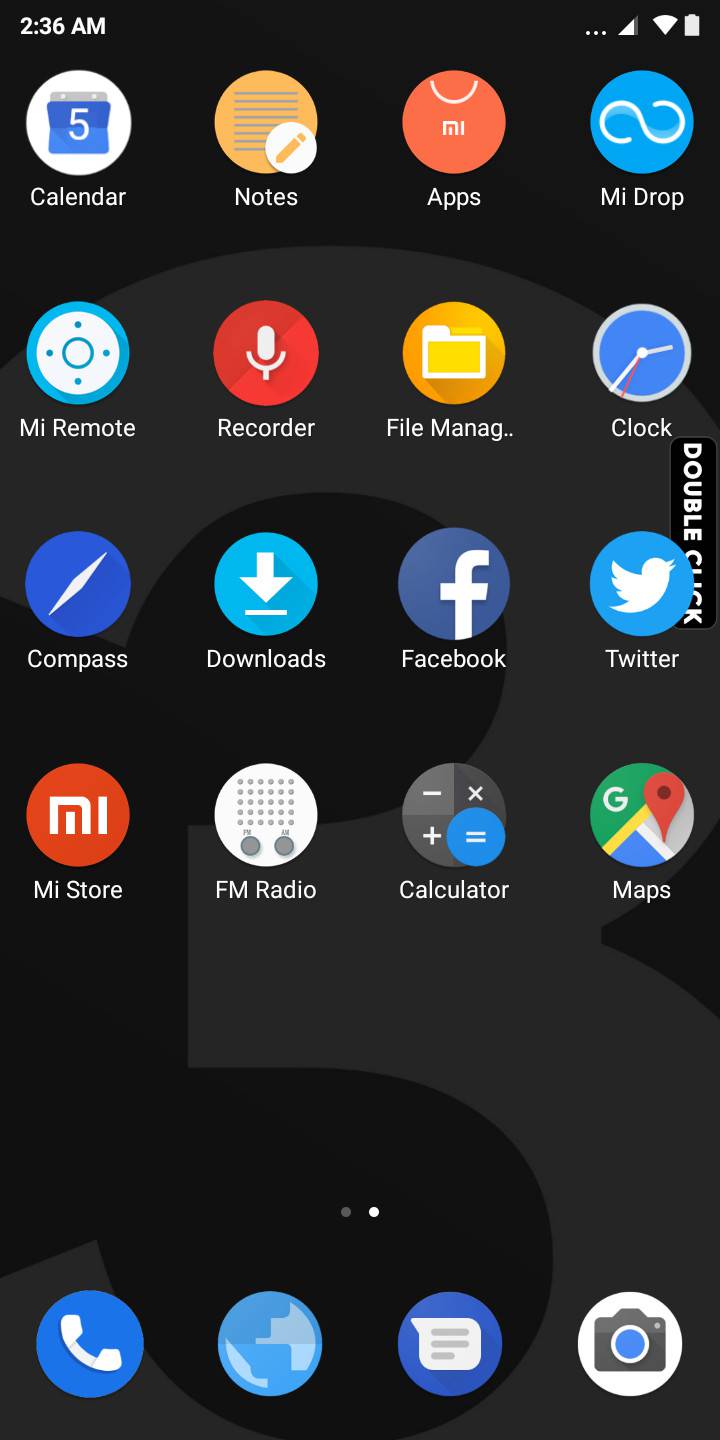Launch the Compass
The image size is (720, 1440).
pos(78,585)
